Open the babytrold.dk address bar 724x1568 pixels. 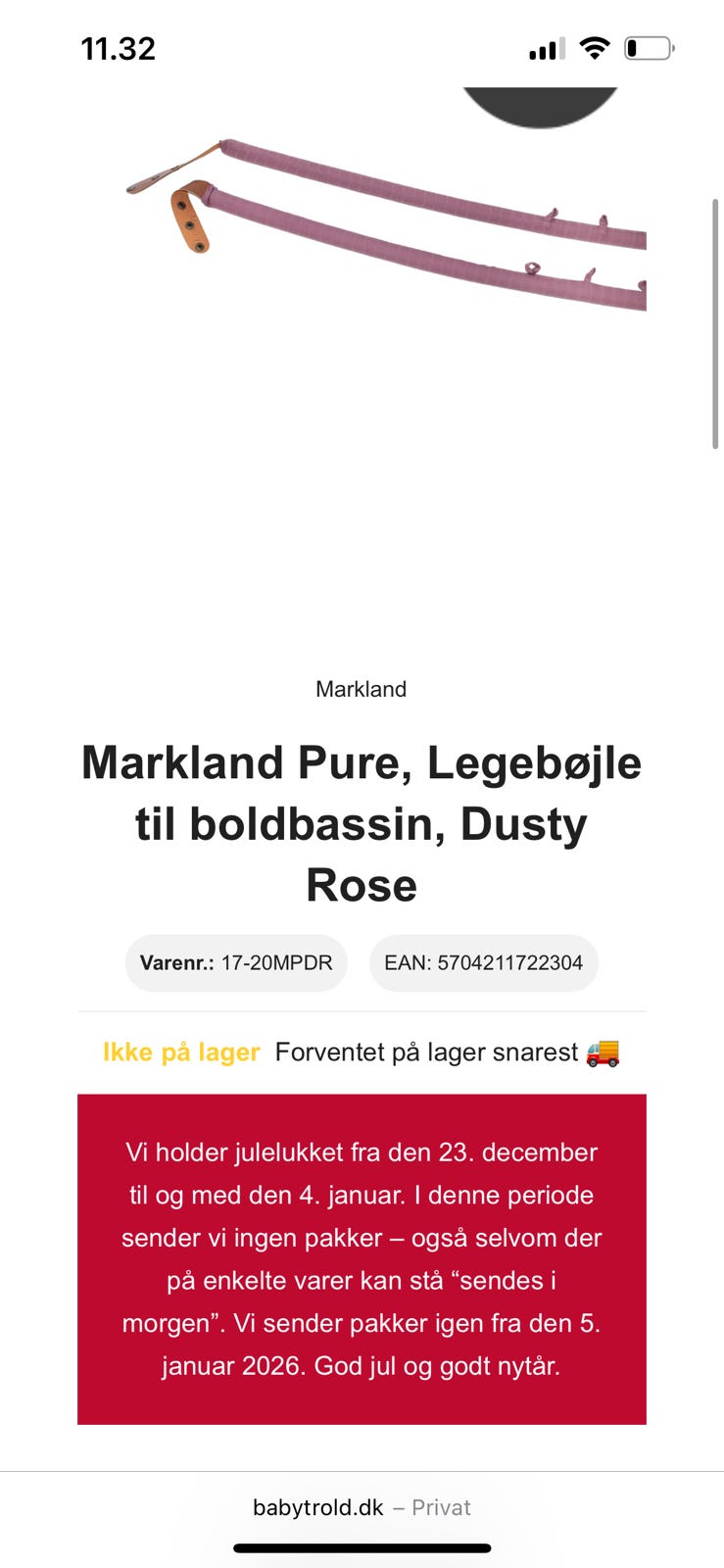361,1507
